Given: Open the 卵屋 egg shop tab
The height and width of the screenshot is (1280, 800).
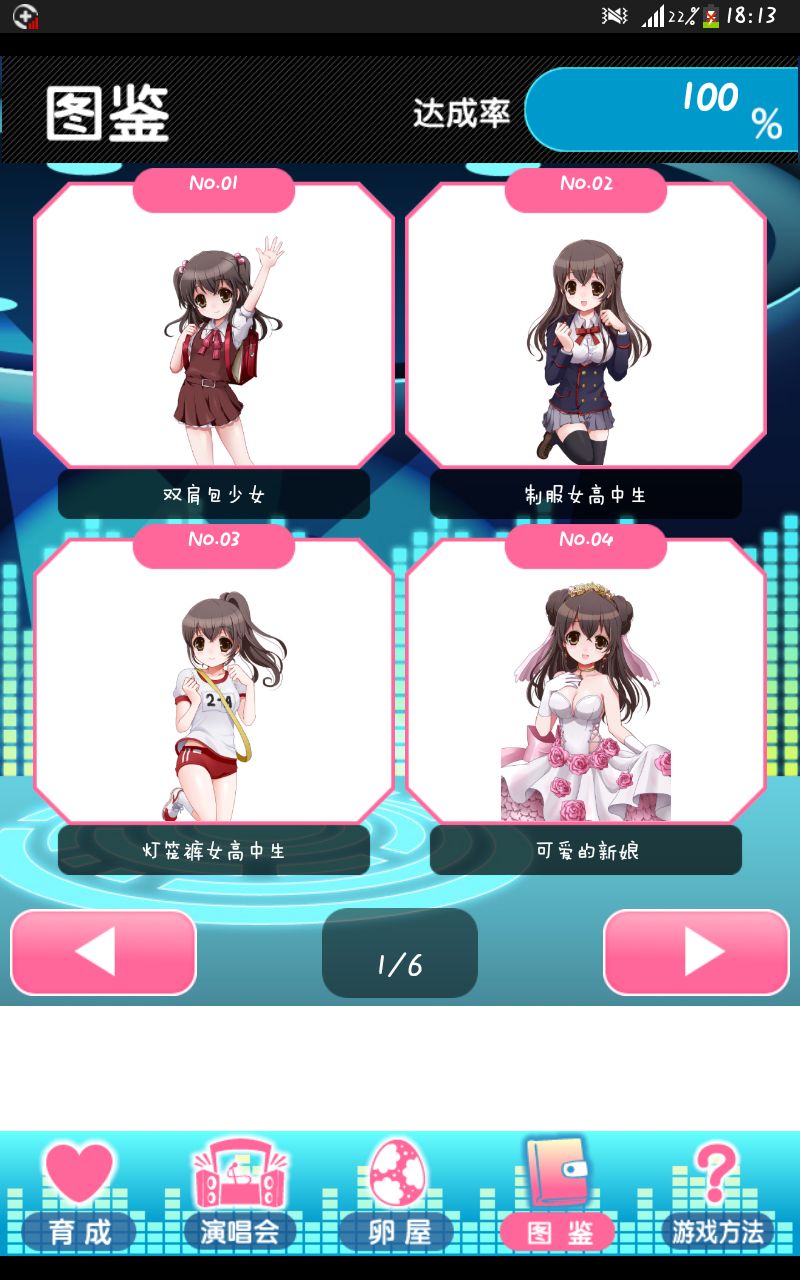Looking at the screenshot, I should click(397, 1196).
